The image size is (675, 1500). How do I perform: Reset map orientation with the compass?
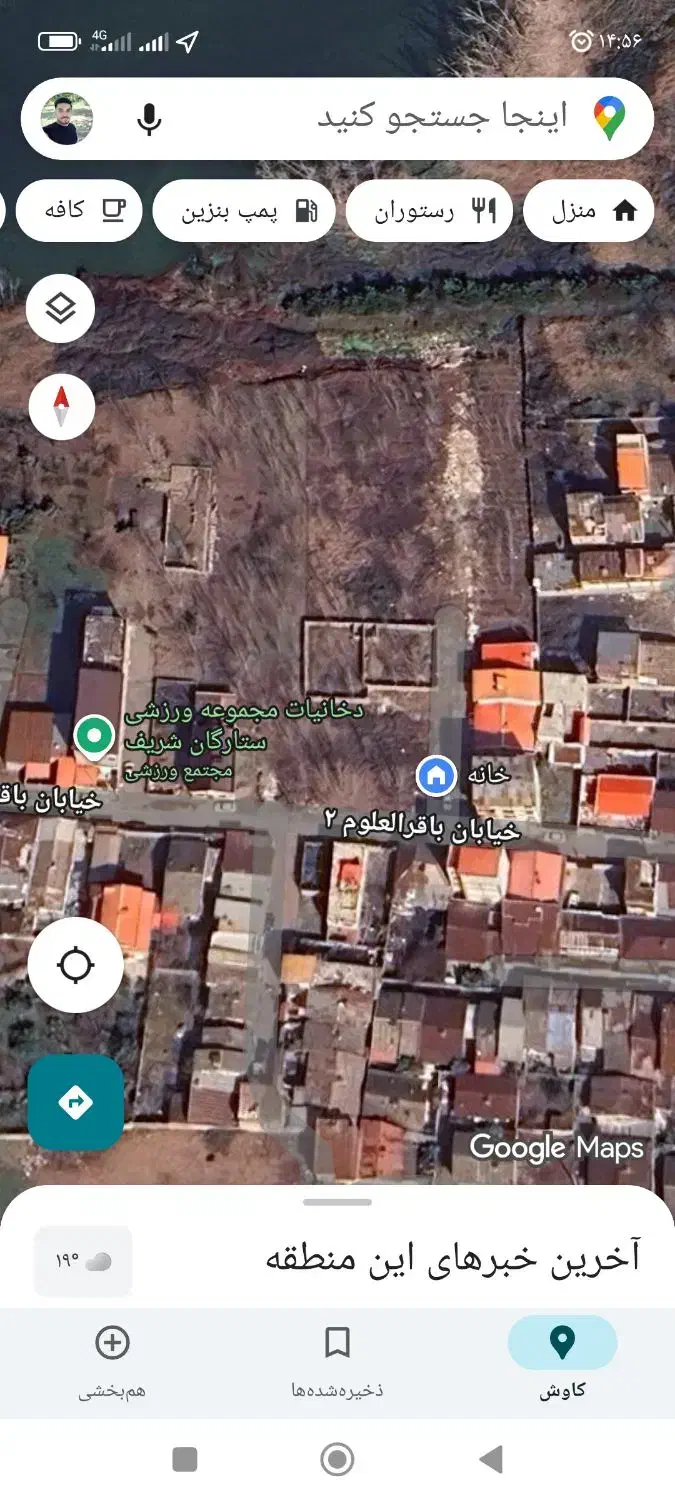(x=61, y=407)
